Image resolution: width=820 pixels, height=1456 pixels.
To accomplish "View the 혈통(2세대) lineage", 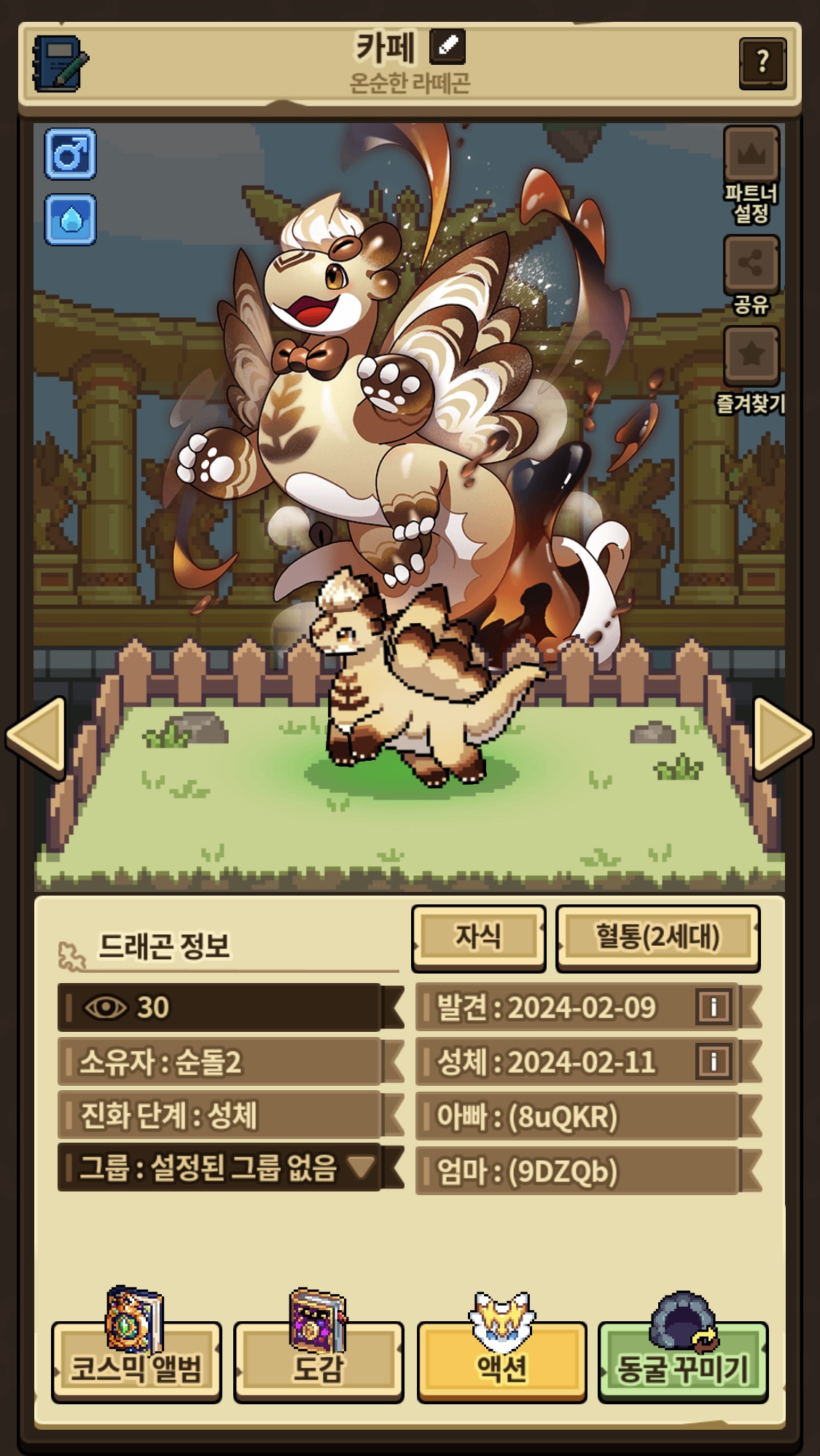I will point(657,938).
